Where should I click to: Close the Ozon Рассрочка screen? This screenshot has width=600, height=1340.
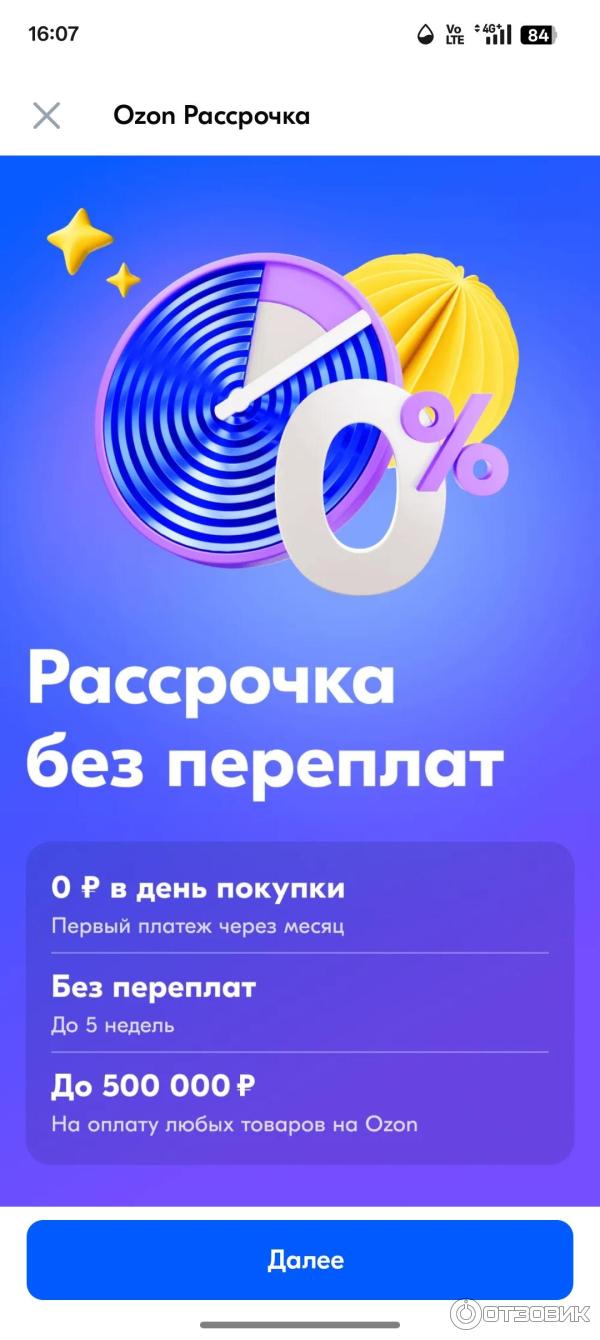tap(47, 116)
